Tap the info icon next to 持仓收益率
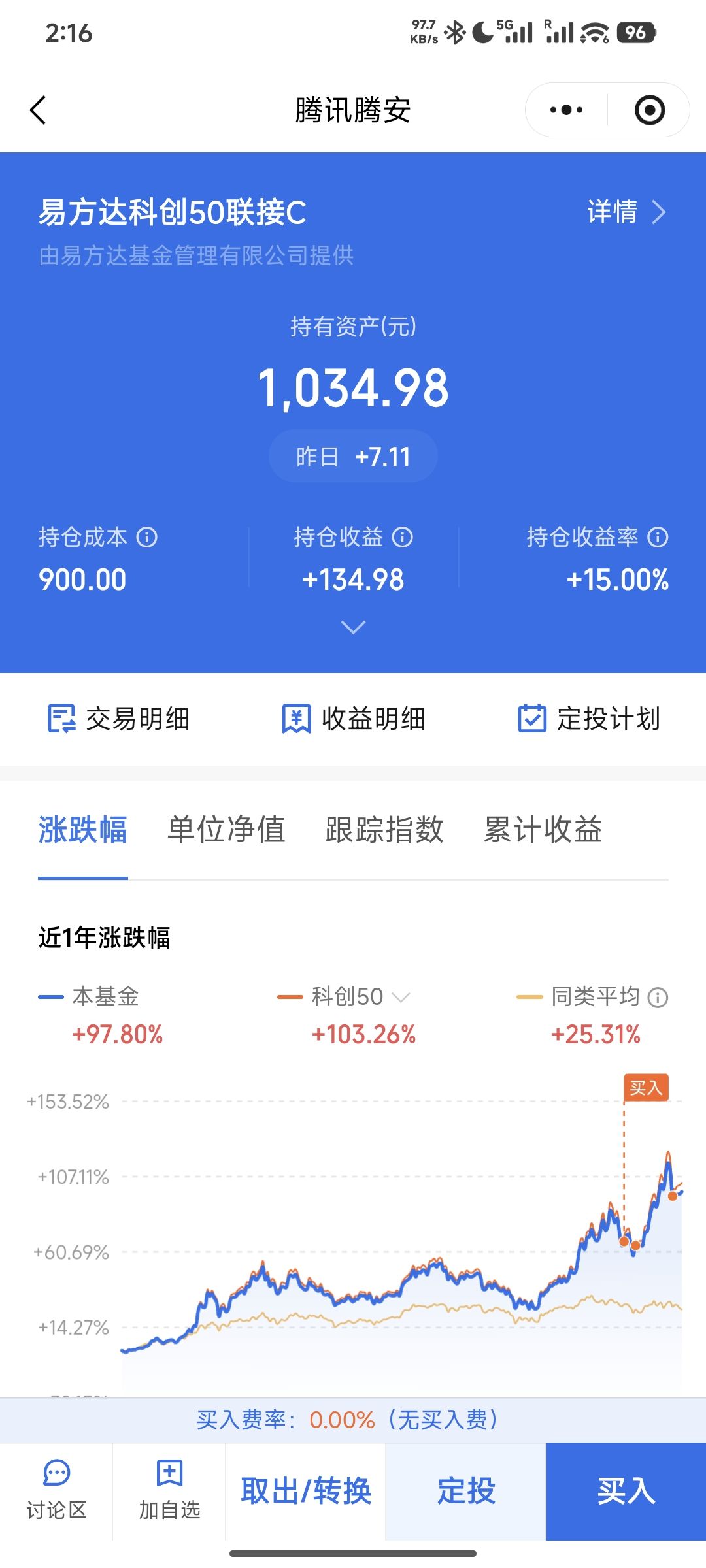 (658, 538)
